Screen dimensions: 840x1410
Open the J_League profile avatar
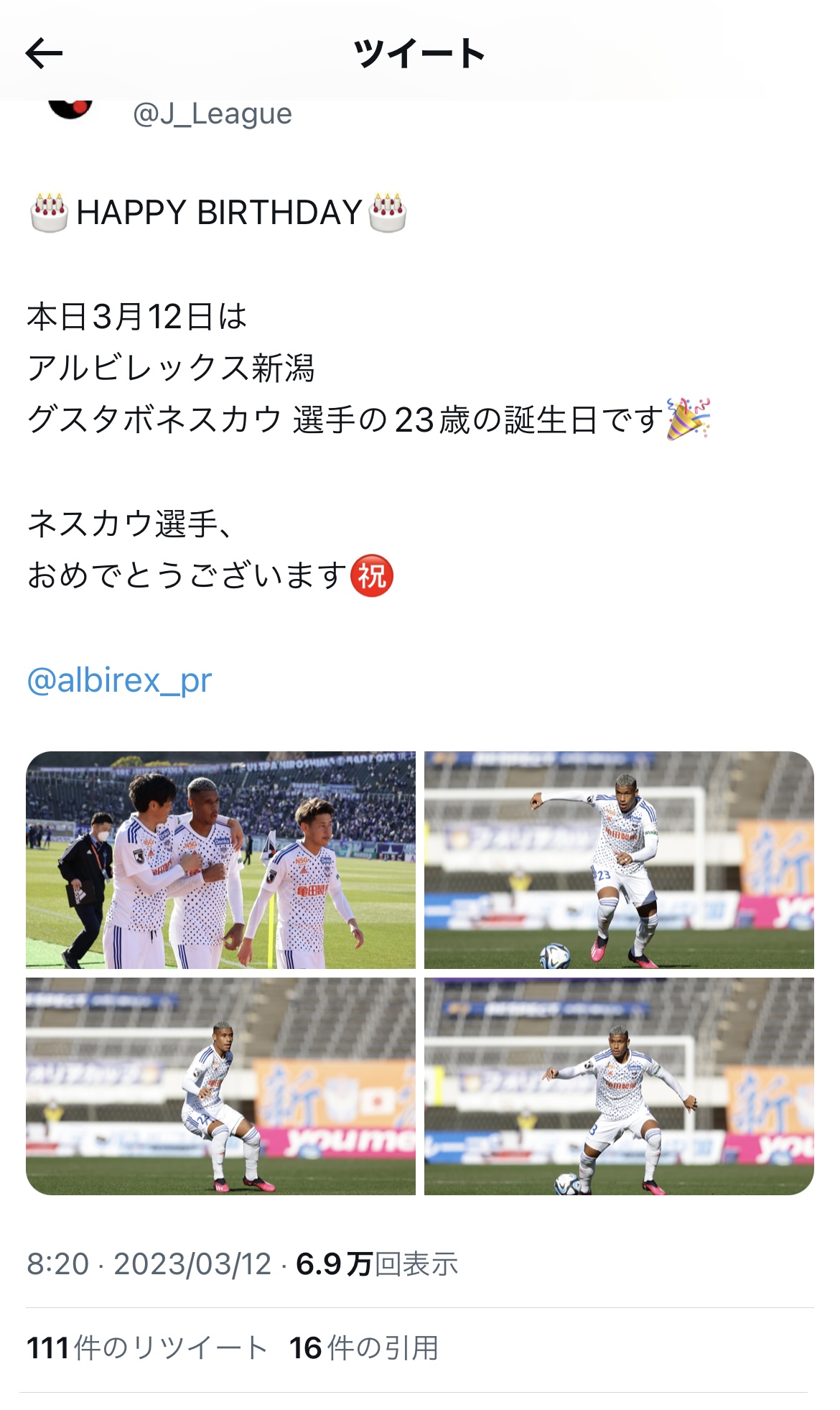click(x=70, y=108)
